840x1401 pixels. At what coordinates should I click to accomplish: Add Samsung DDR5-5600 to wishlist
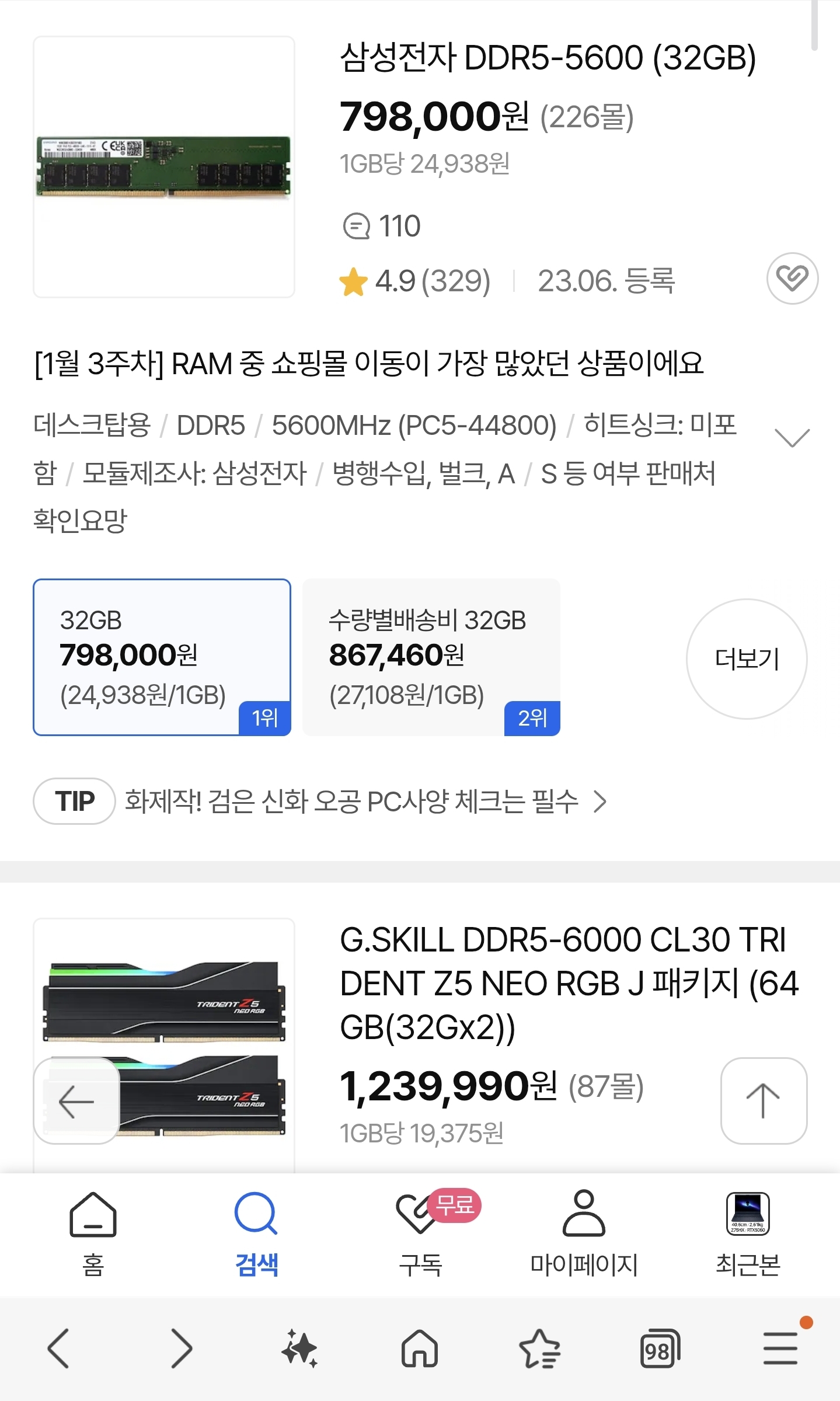[792, 278]
